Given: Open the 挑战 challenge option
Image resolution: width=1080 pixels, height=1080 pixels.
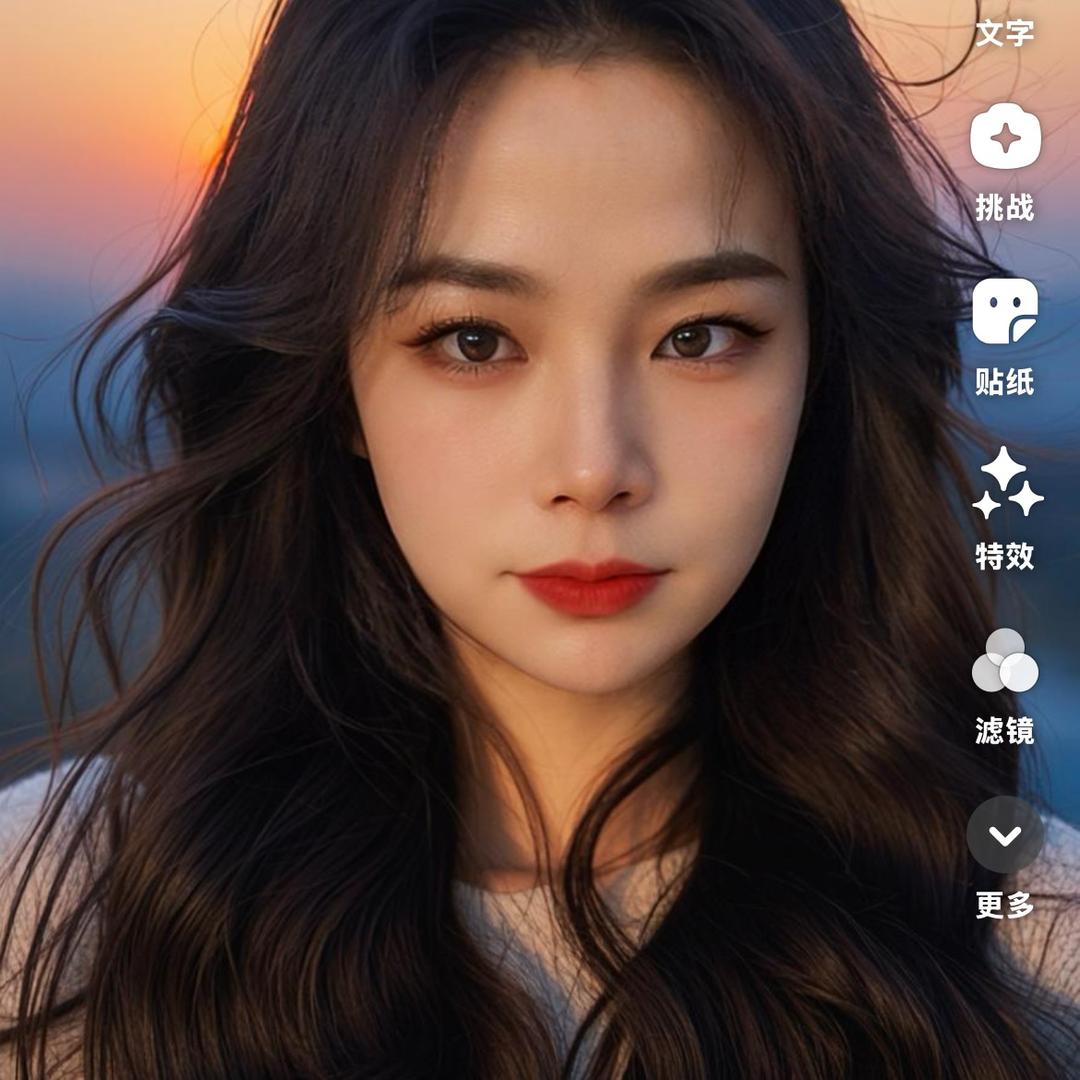Looking at the screenshot, I should 1005,139.
